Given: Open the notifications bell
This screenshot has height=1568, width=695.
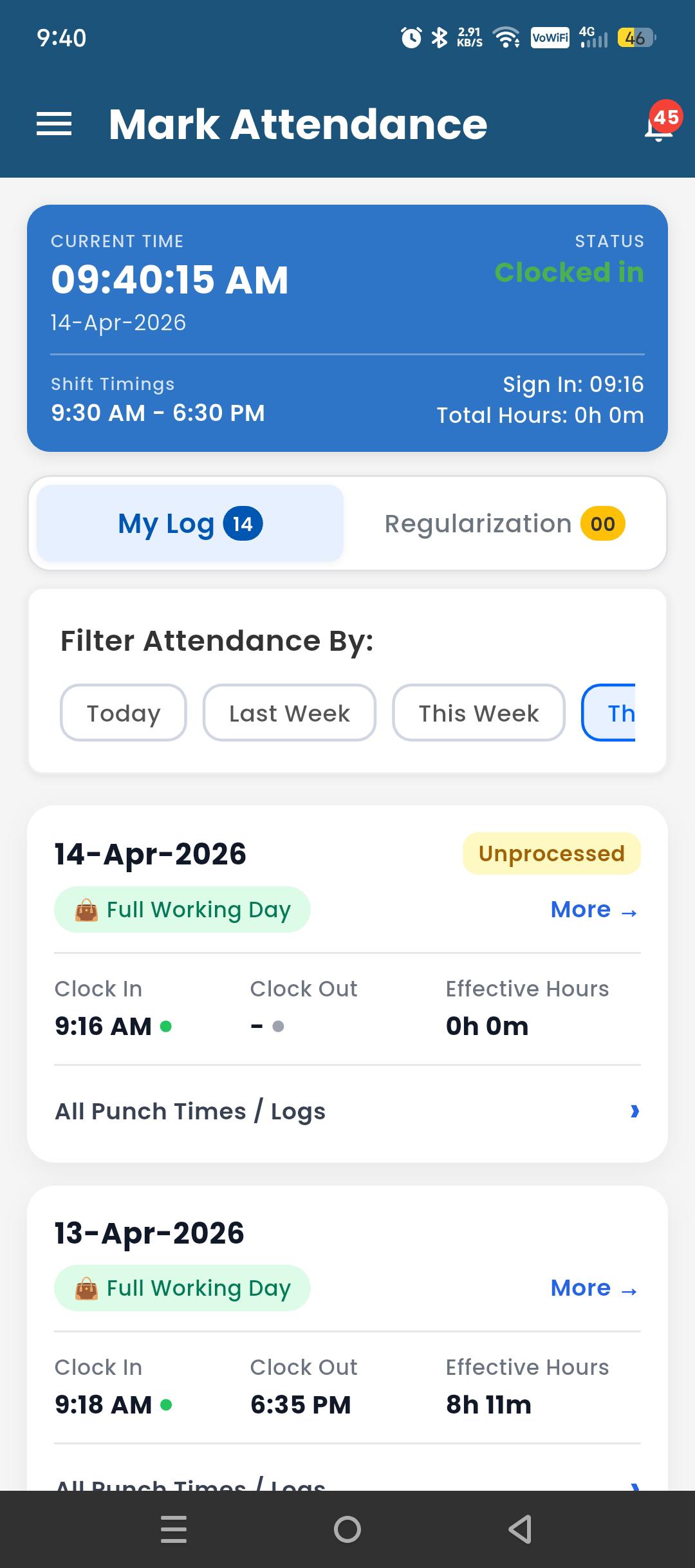Looking at the screenshot, I should [659, 126].
